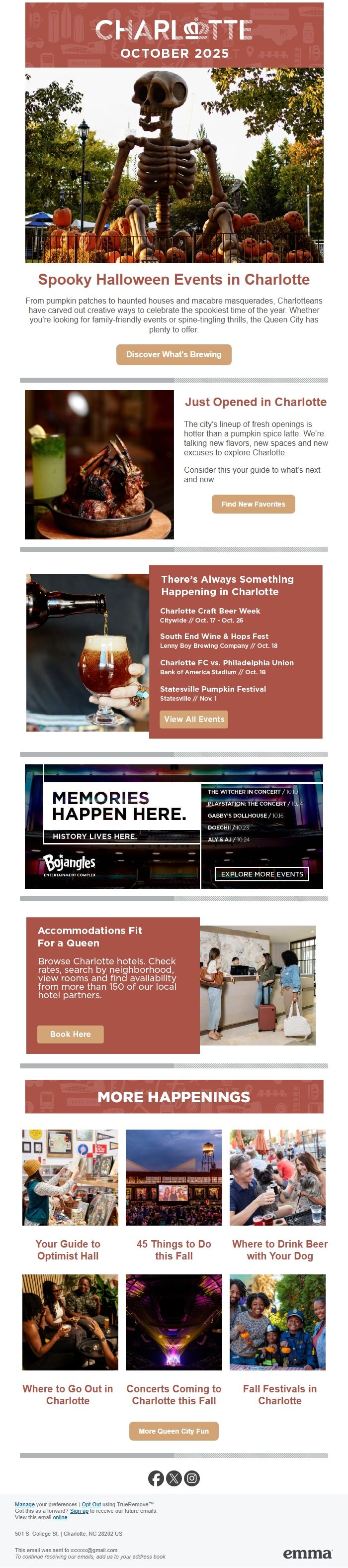This screenshot has width=348, height=1568.
Task: Open Your Guide to Optimist Hall
Action: pos(68,1250)
